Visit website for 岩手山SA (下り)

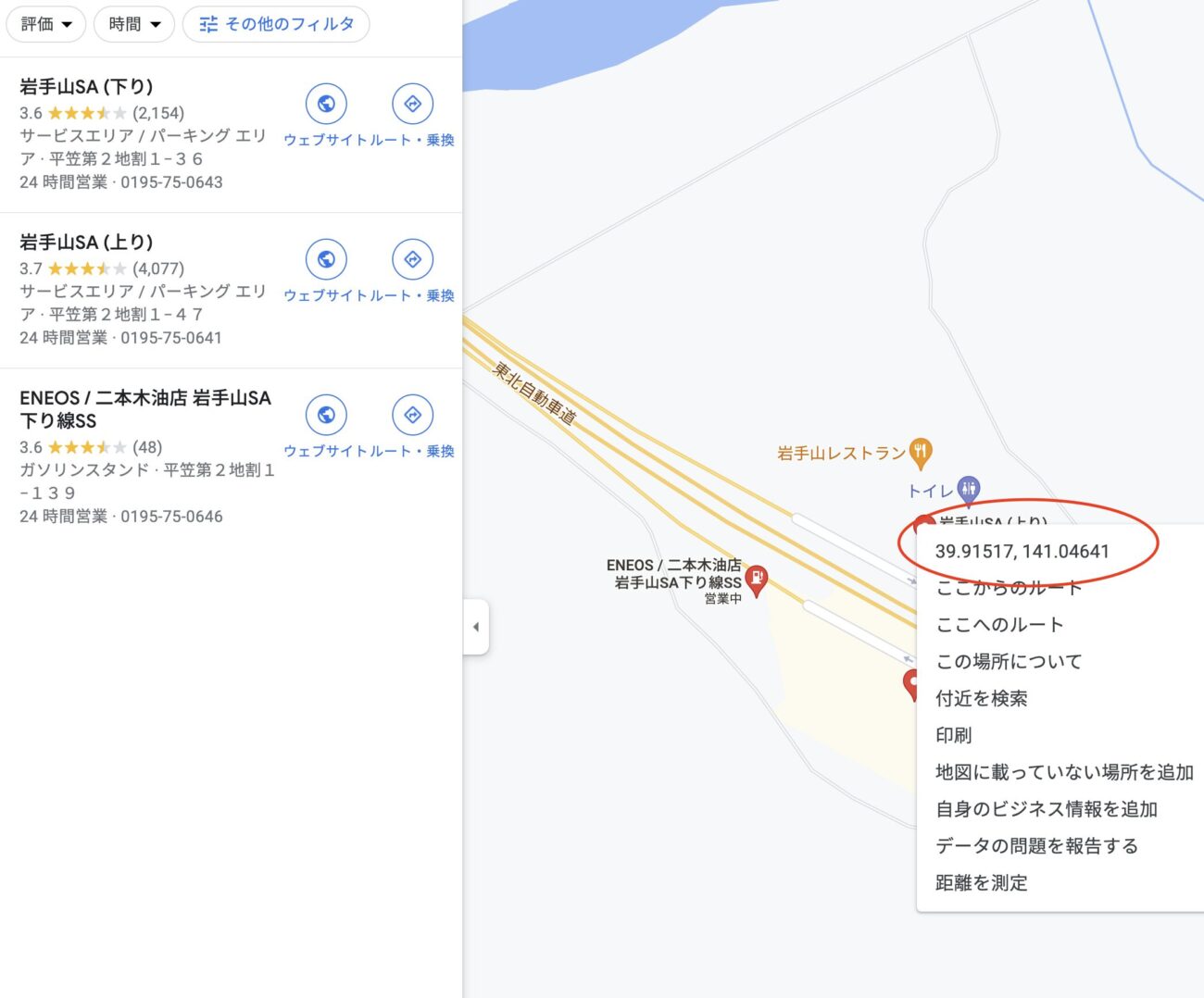coord(326,105)
